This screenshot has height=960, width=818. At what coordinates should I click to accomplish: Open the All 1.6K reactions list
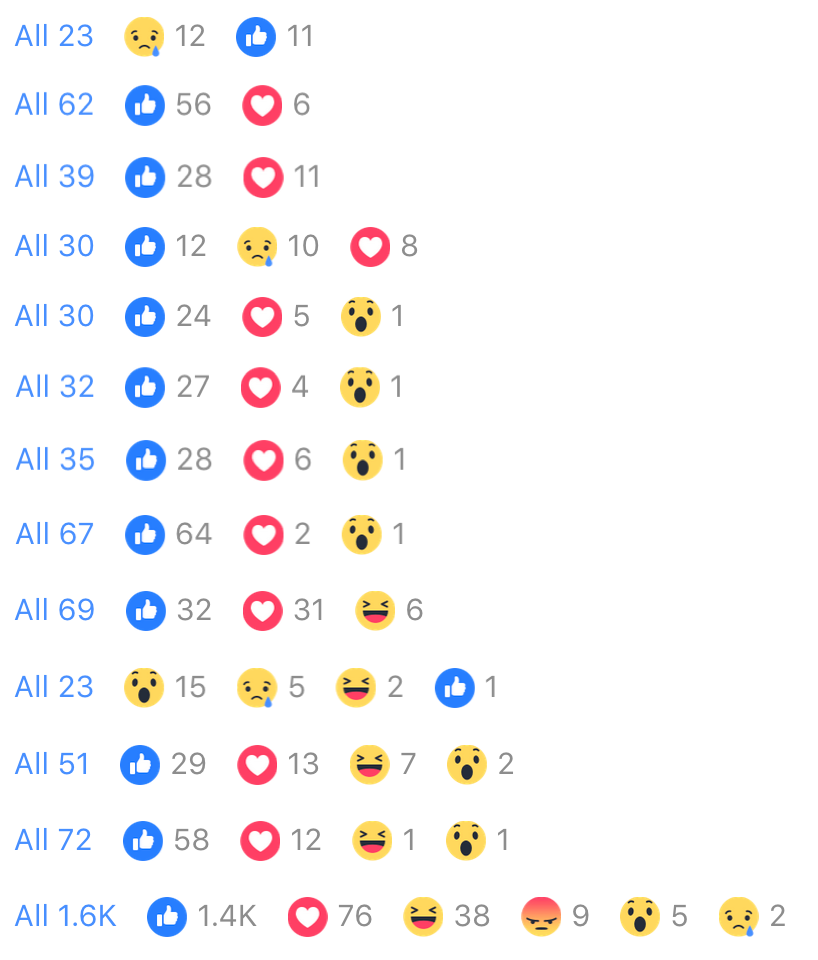(x=65, y=915)
